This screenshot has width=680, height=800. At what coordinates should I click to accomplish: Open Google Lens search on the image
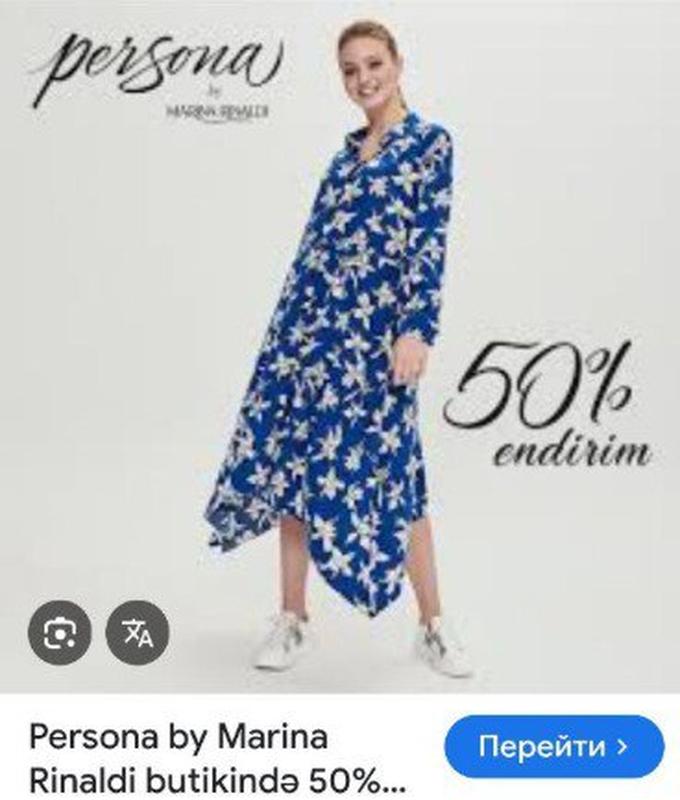(60, 632)
